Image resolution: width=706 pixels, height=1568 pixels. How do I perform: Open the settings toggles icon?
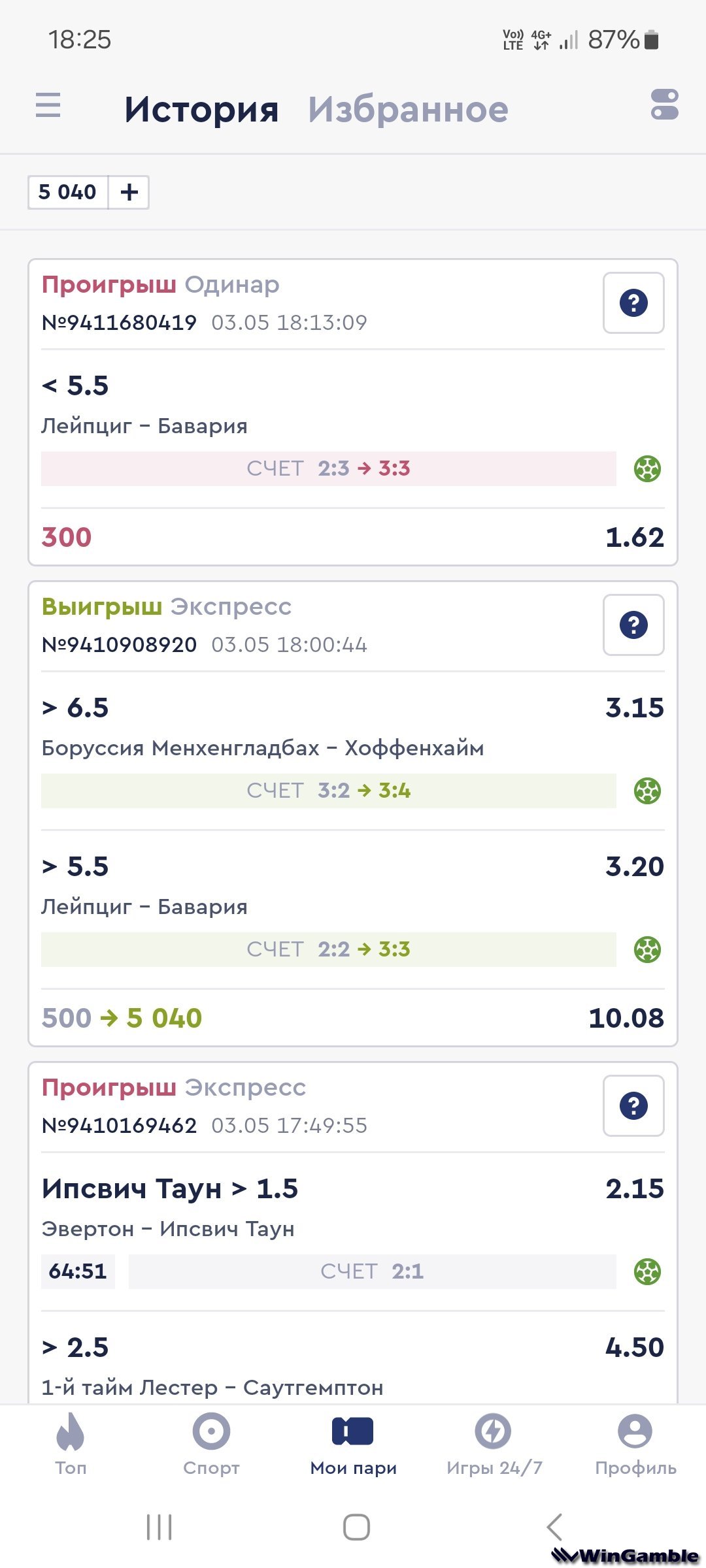664,105
